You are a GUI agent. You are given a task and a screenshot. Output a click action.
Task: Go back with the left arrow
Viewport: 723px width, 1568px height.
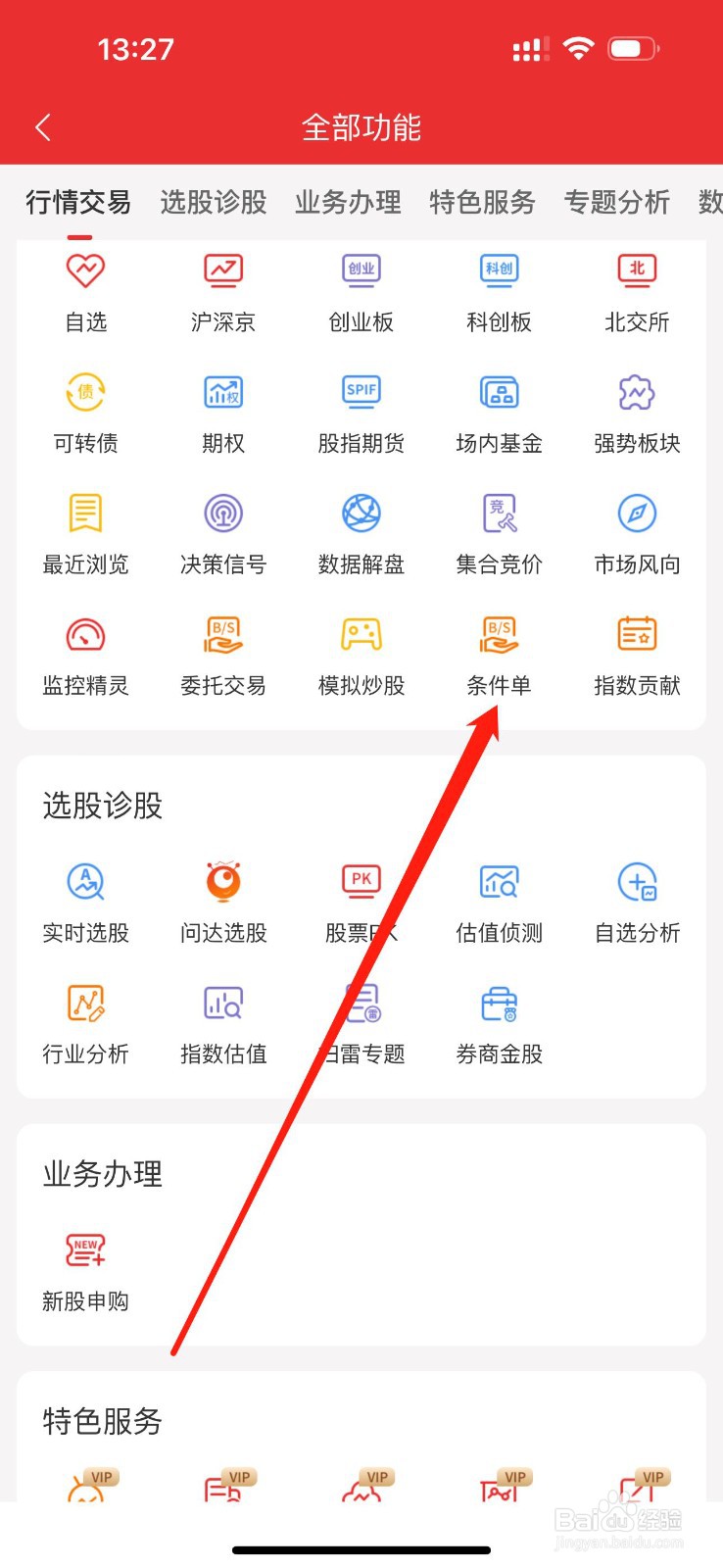point(41,126)
